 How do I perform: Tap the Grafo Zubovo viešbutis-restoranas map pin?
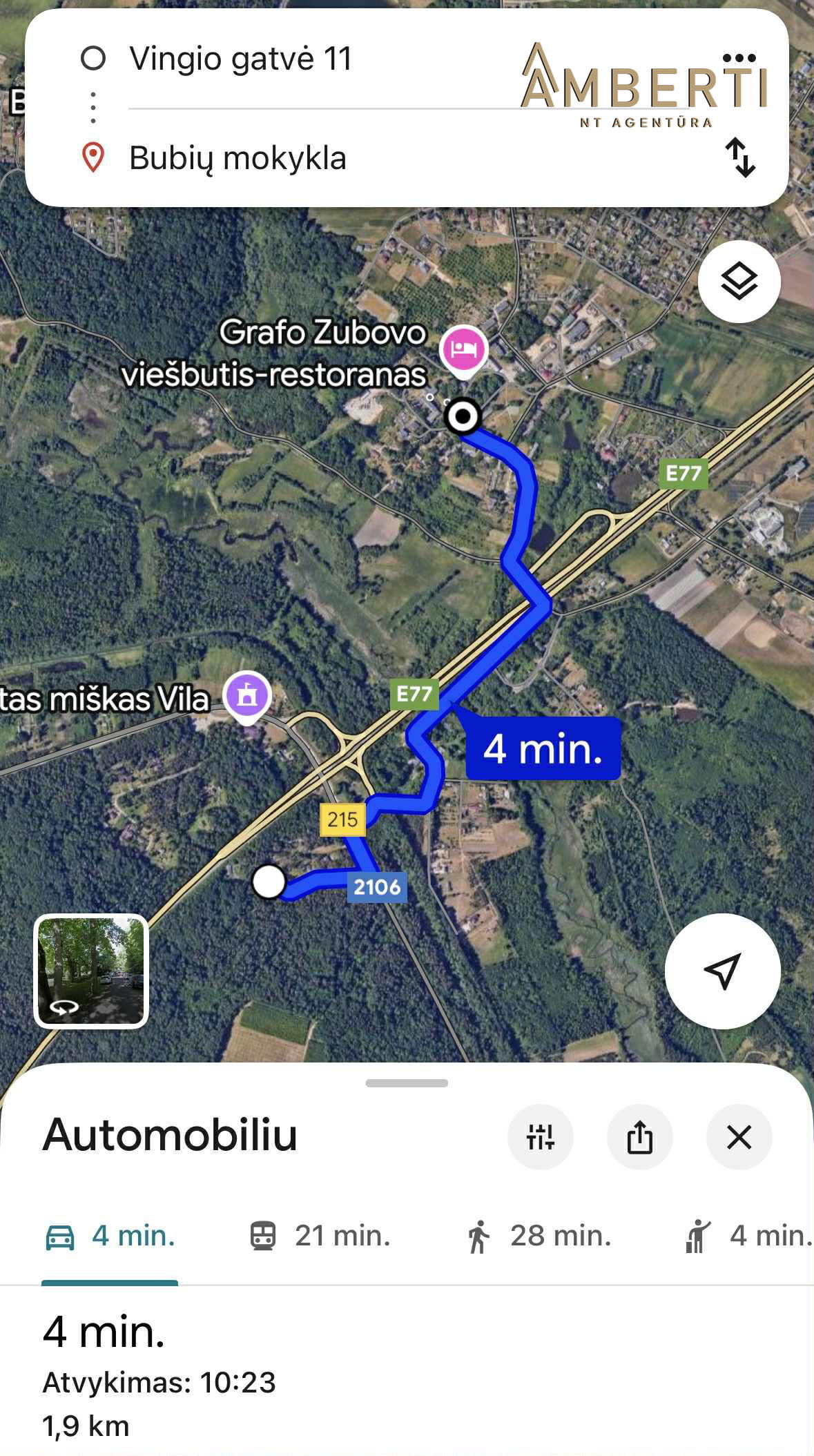click(x=464, y=349)
